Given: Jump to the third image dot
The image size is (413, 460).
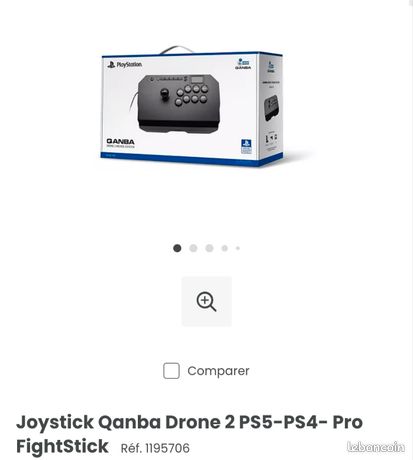Looking at the screenshot, I should click(209, 248).
